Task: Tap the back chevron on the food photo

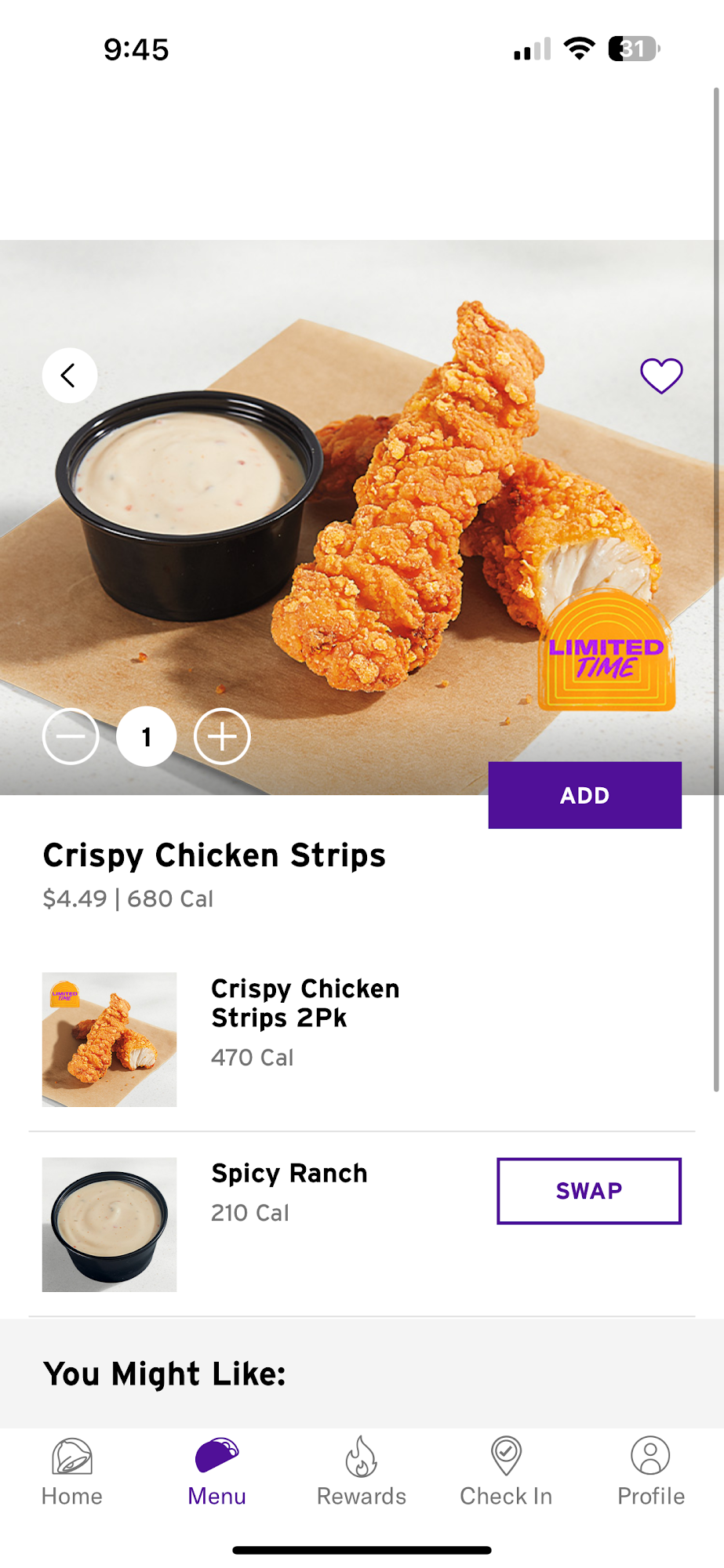Action: click(x=69, y=376)
